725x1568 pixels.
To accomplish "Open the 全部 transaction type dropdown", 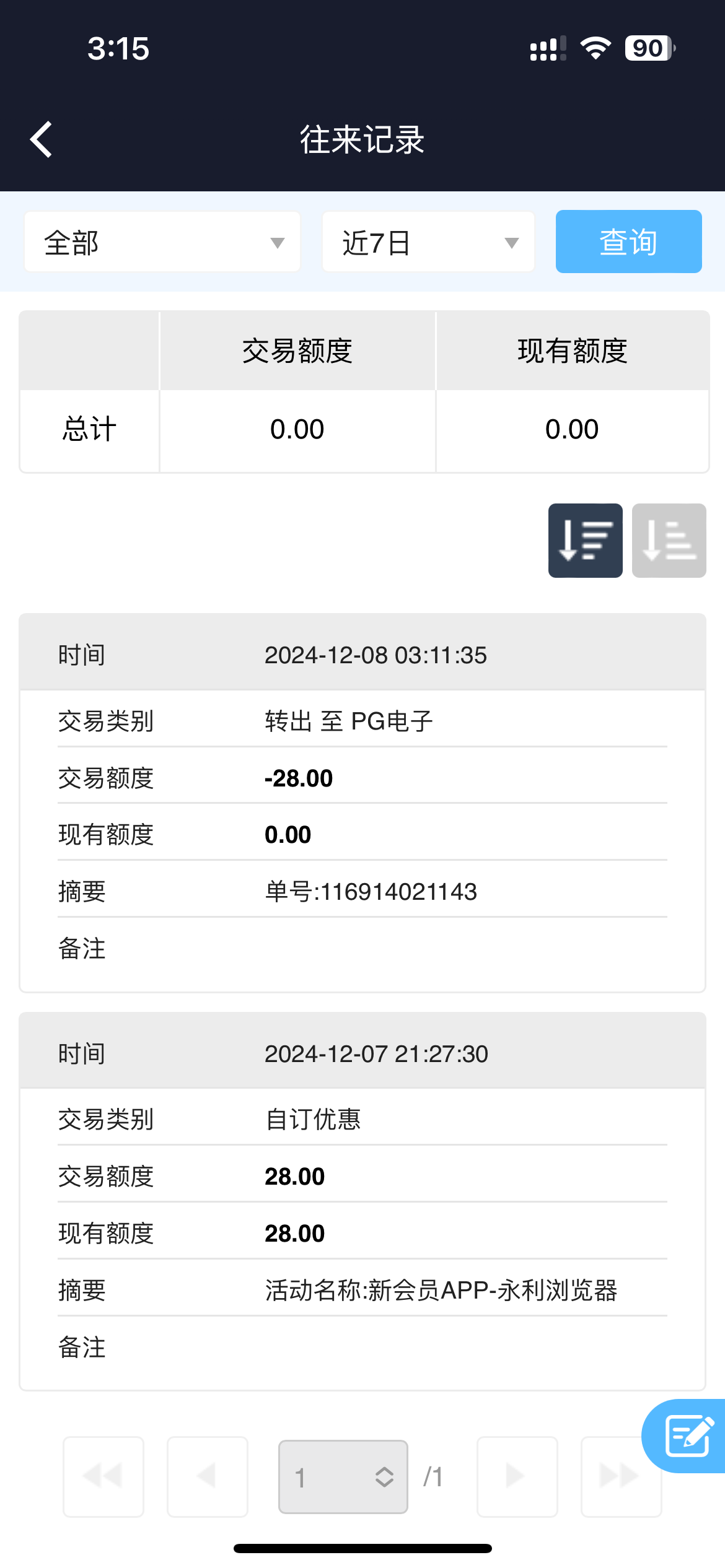I will click(162, 242).
